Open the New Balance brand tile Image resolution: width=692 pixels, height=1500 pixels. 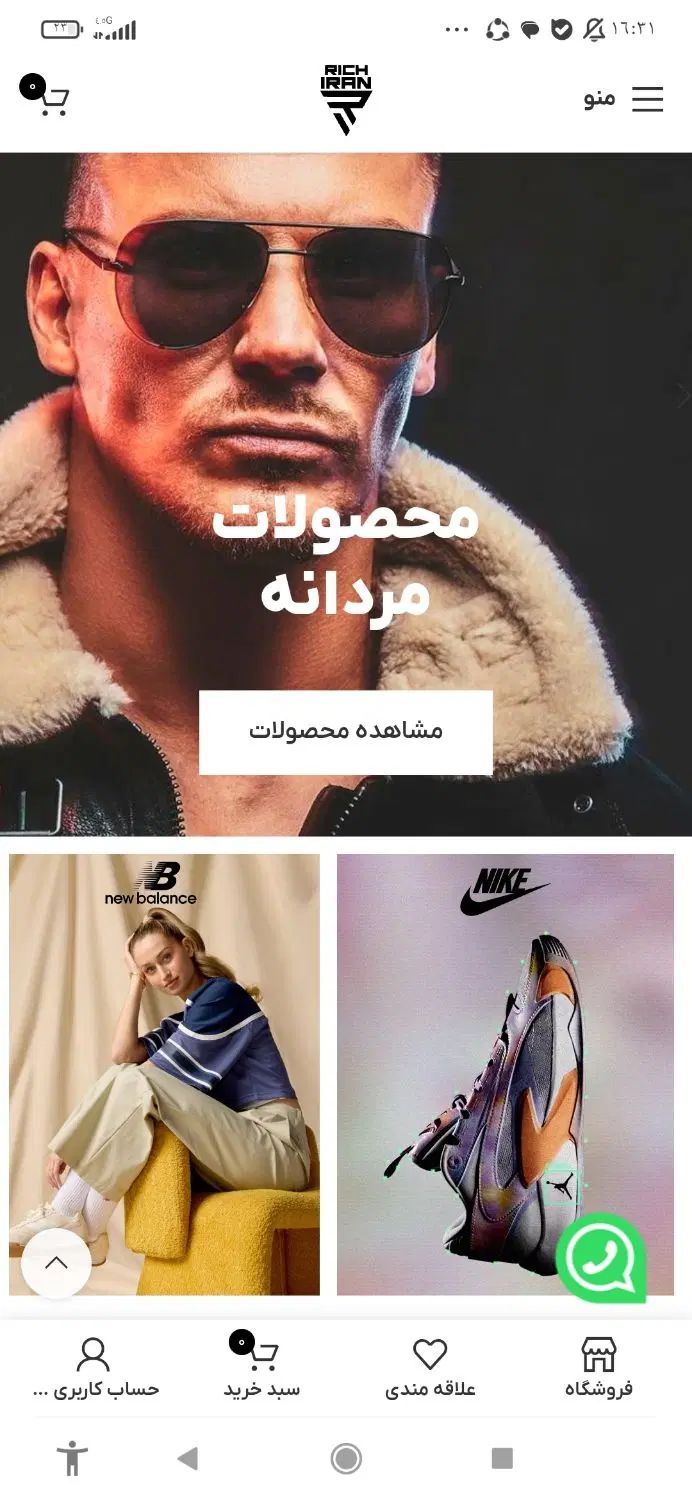point(164,1073)
